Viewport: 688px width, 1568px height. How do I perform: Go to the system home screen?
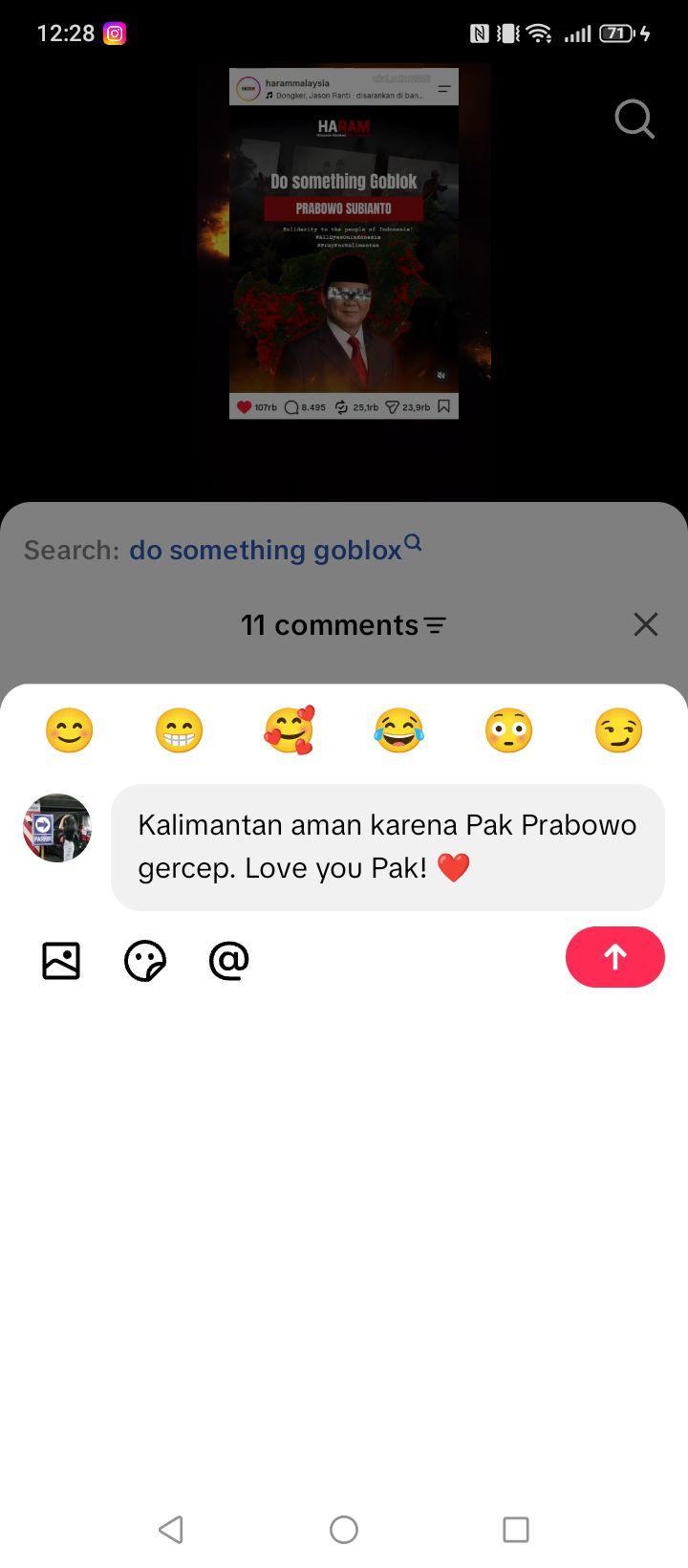pyautogui.click(x=344, y=1529)
